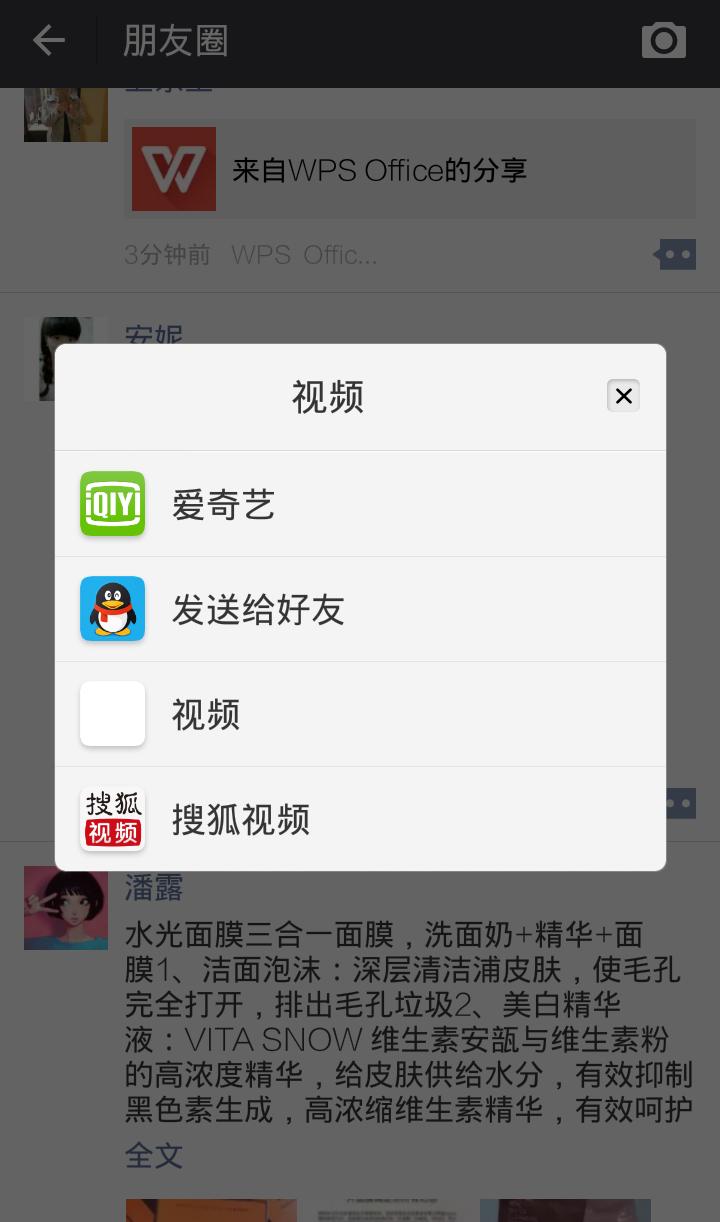View the third photo under 潘露's post
The image size is (720, 1222).
(565, 1212)
